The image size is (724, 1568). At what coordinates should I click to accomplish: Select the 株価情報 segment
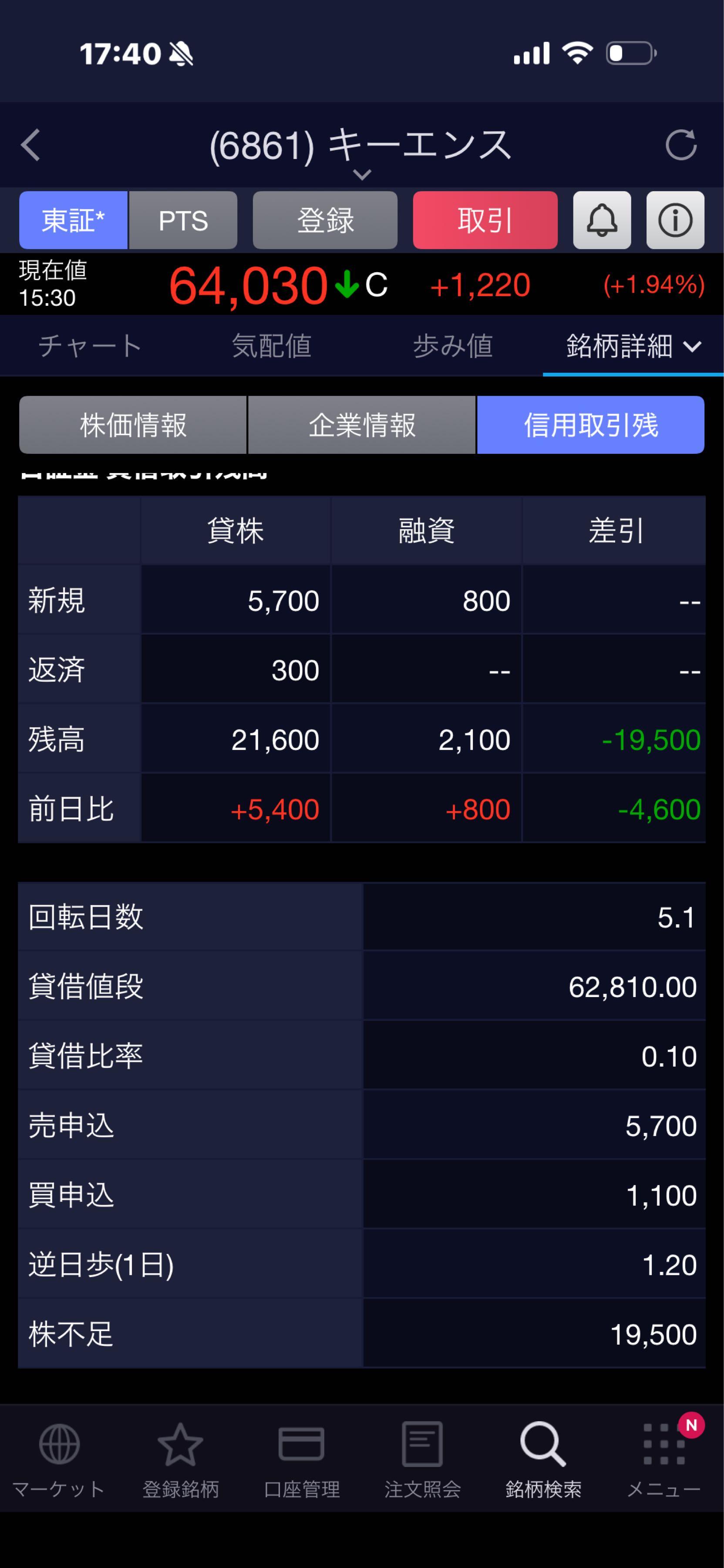click(133, 425)
